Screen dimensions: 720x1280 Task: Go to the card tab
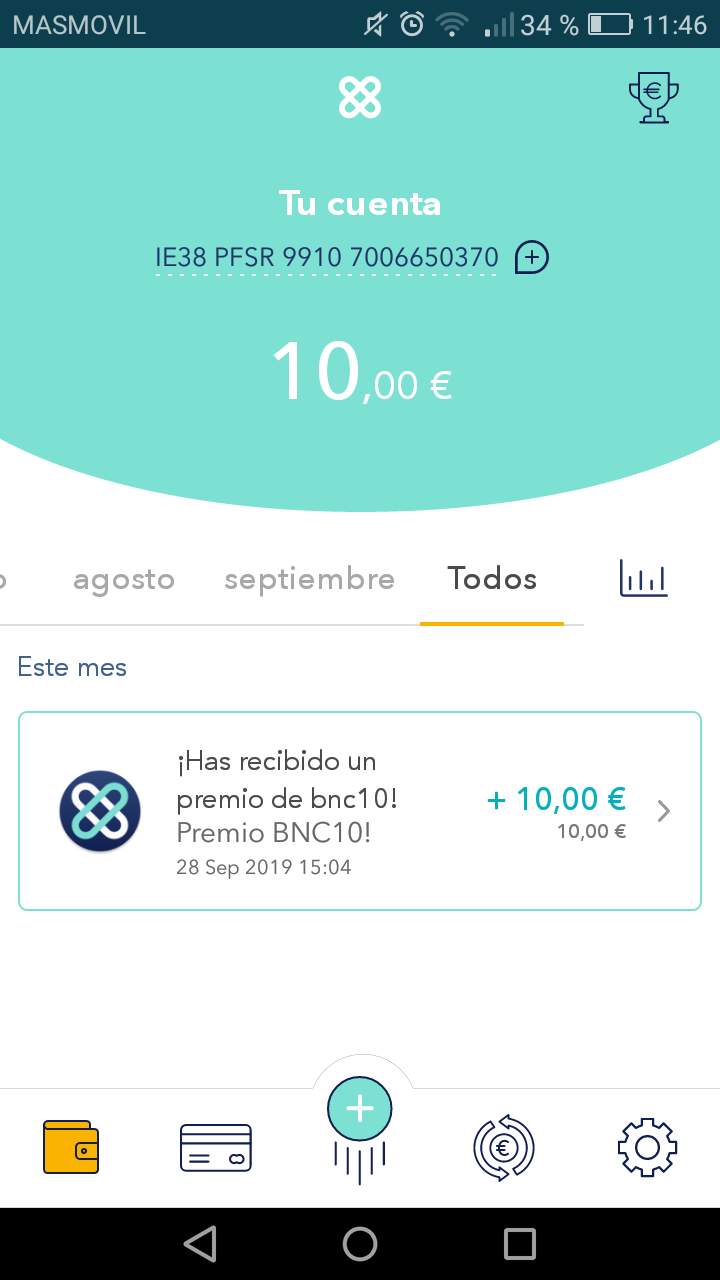click(x=215, y=1147)
